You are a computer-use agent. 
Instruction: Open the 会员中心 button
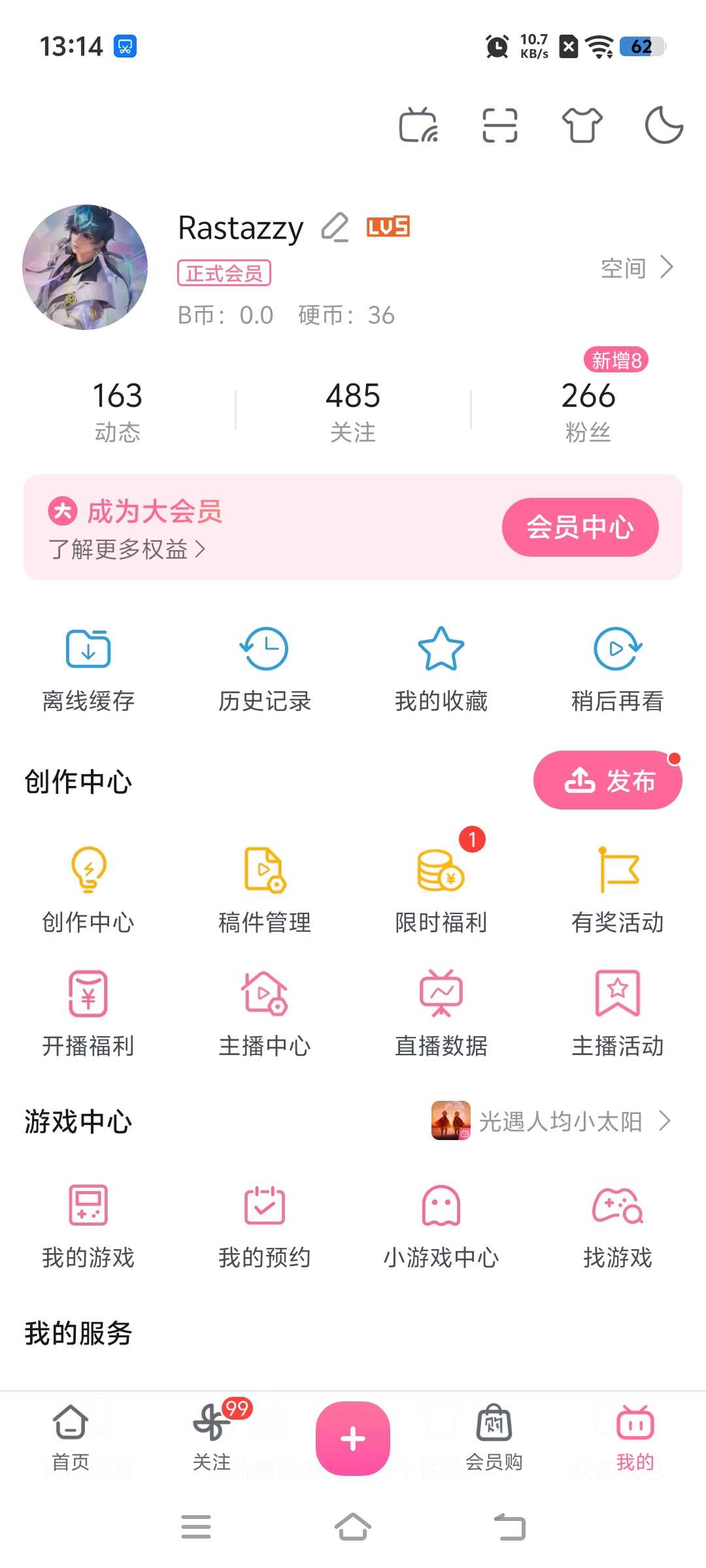coord(580,527)
